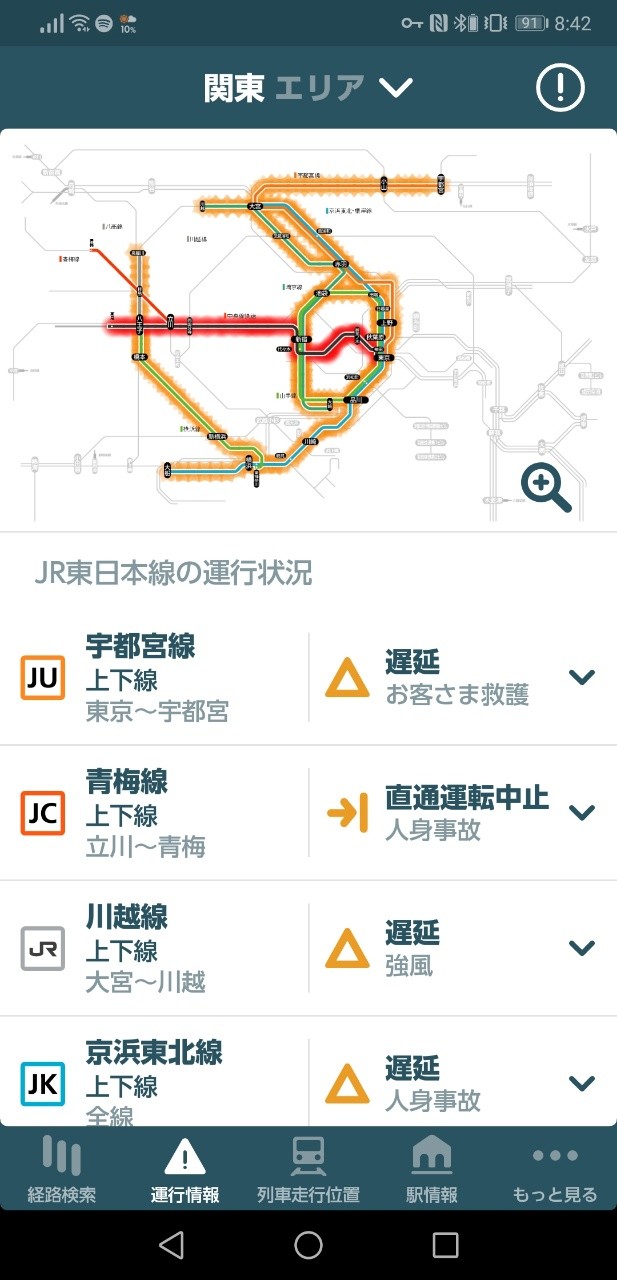Tap the system back button
This screenshot has height=1280, width=617.
[x=171, y=1244]
